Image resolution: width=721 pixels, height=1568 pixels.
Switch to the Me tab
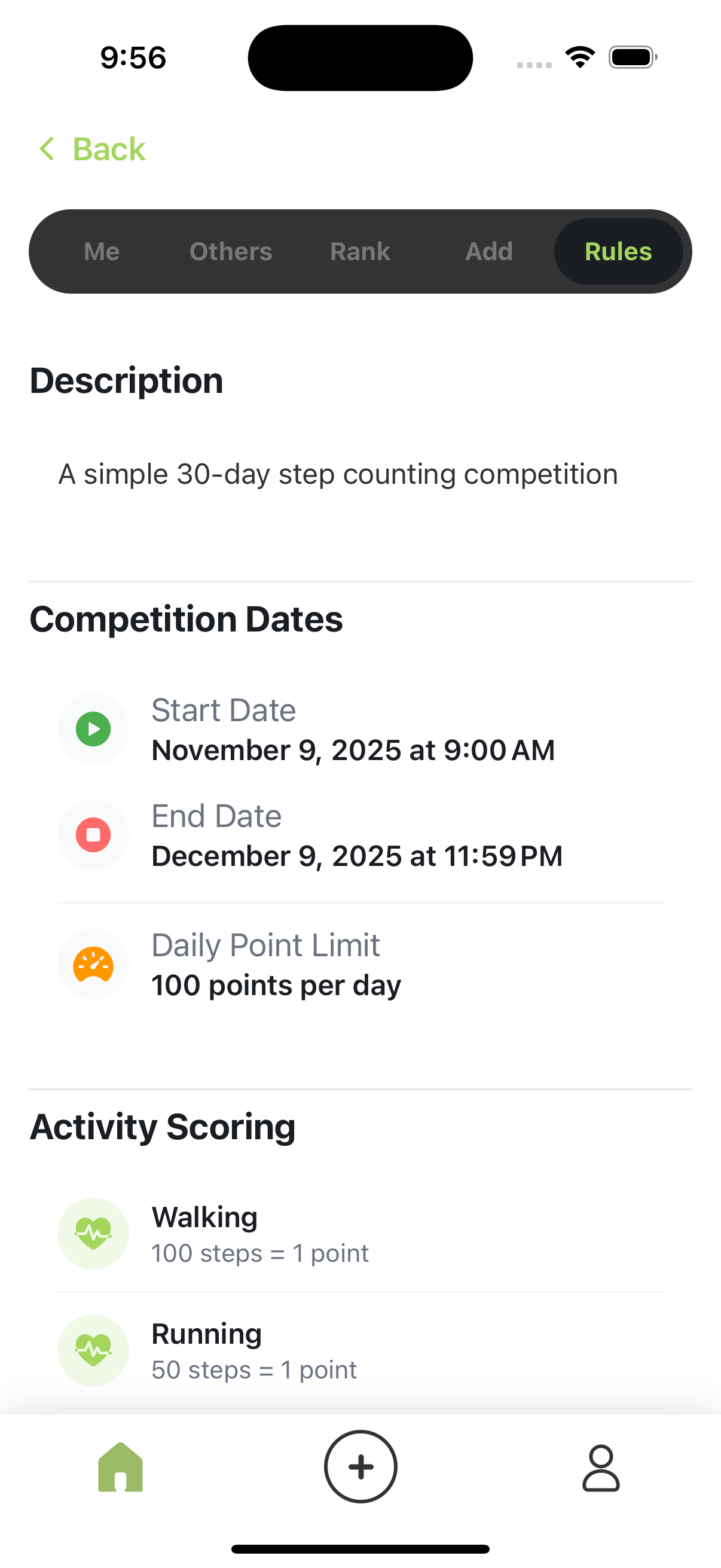coord(101,251)
